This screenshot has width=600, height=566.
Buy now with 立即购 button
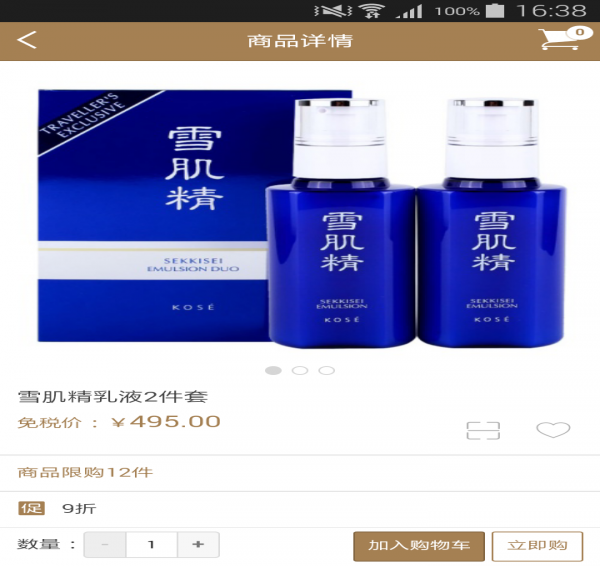point(537,546)
